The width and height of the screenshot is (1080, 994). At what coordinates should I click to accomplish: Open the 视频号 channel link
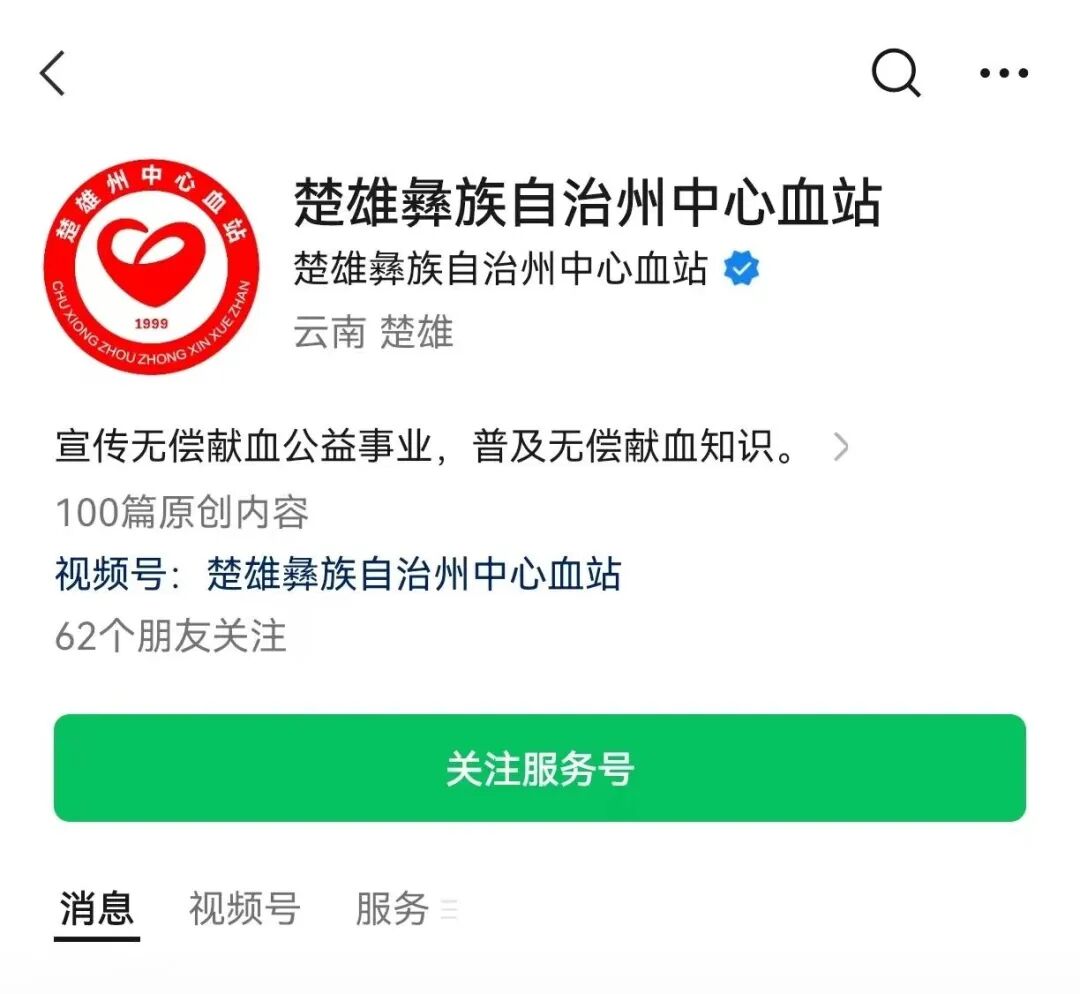(x=413, y=575)
